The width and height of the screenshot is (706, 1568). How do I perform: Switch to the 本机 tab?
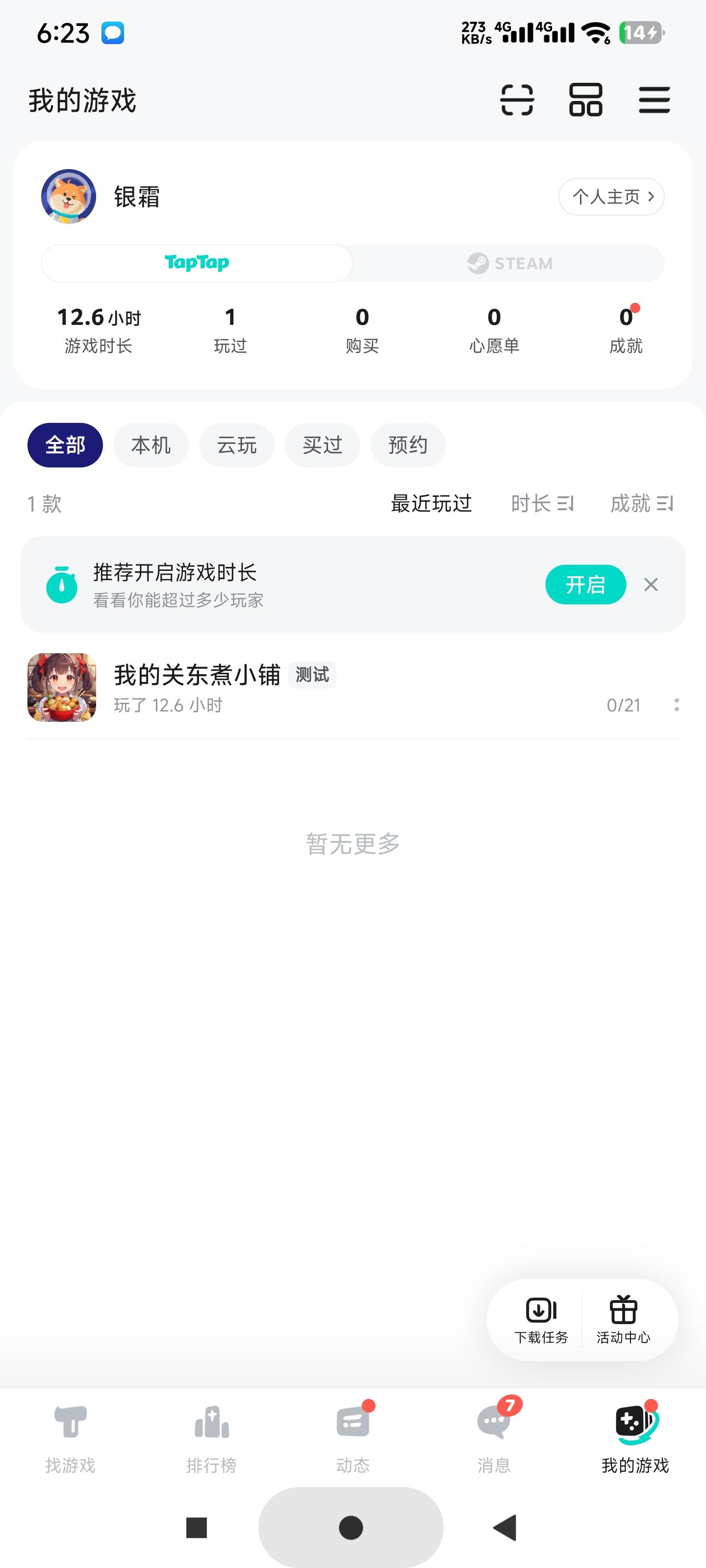click(x=151, y=445)
